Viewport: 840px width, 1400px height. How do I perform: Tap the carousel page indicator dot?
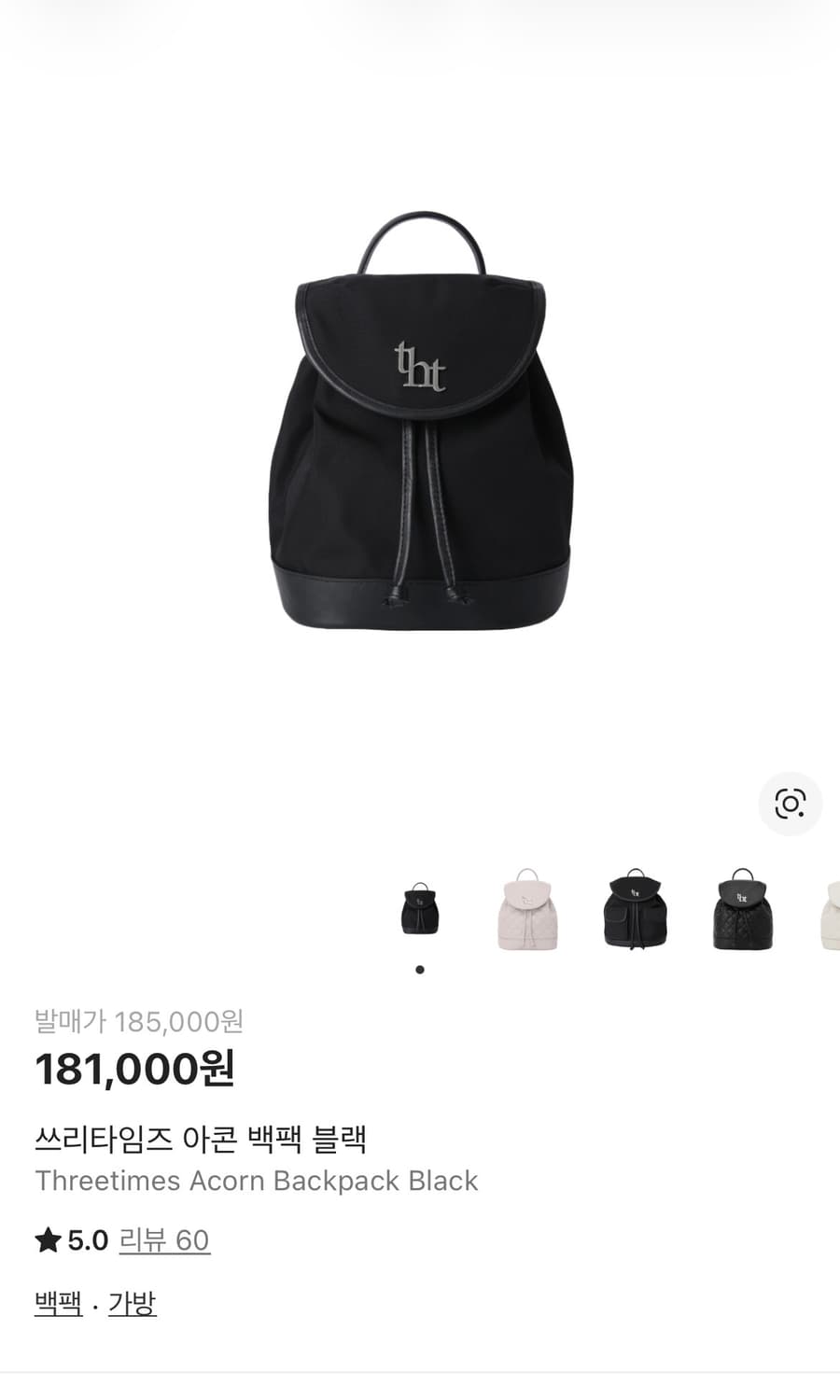point(421,969)
